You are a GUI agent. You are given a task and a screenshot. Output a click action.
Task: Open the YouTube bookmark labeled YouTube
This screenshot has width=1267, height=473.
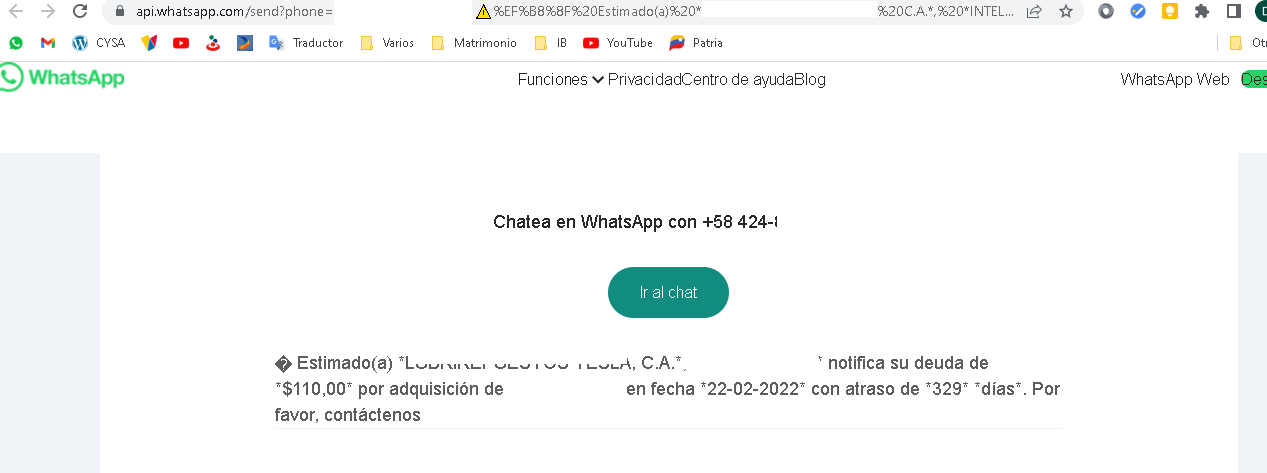click(x=618, y=43)
